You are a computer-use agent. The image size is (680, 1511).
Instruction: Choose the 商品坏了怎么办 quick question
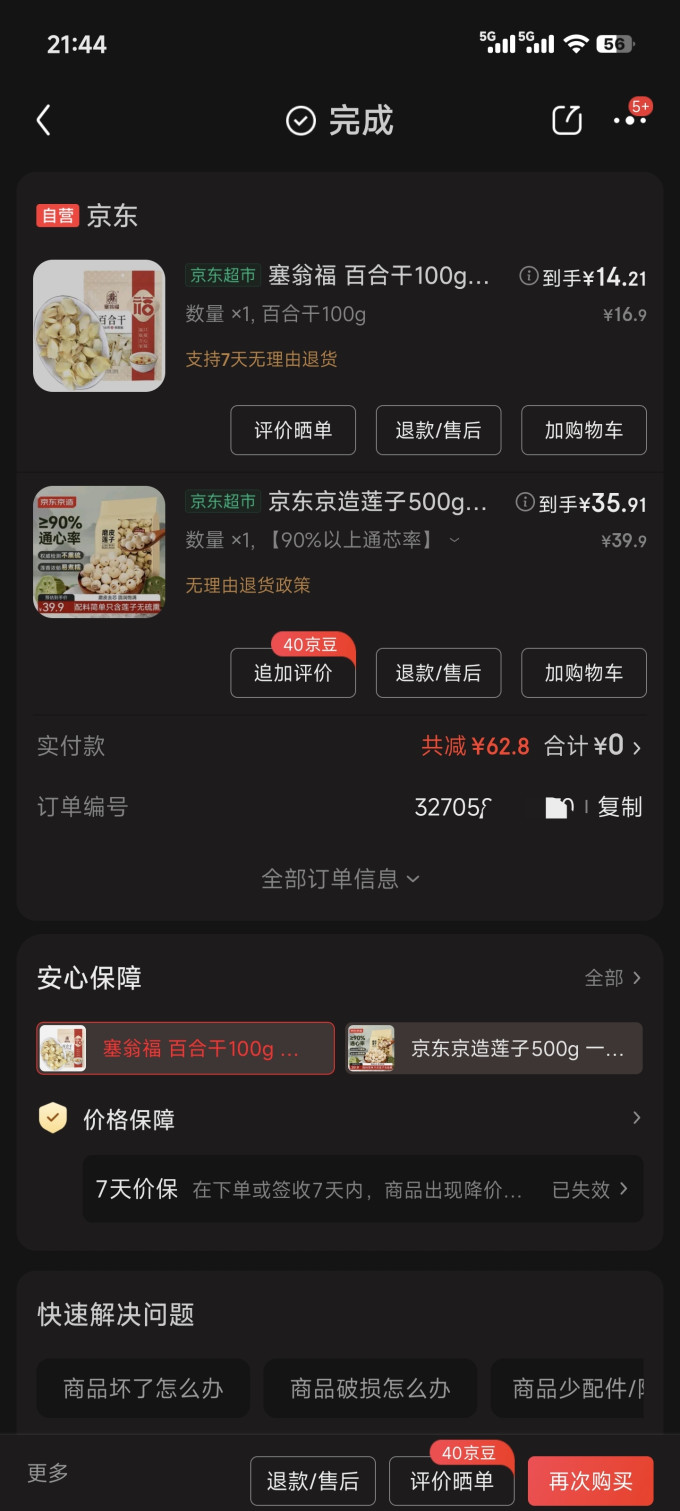[x=143, y=1388]
